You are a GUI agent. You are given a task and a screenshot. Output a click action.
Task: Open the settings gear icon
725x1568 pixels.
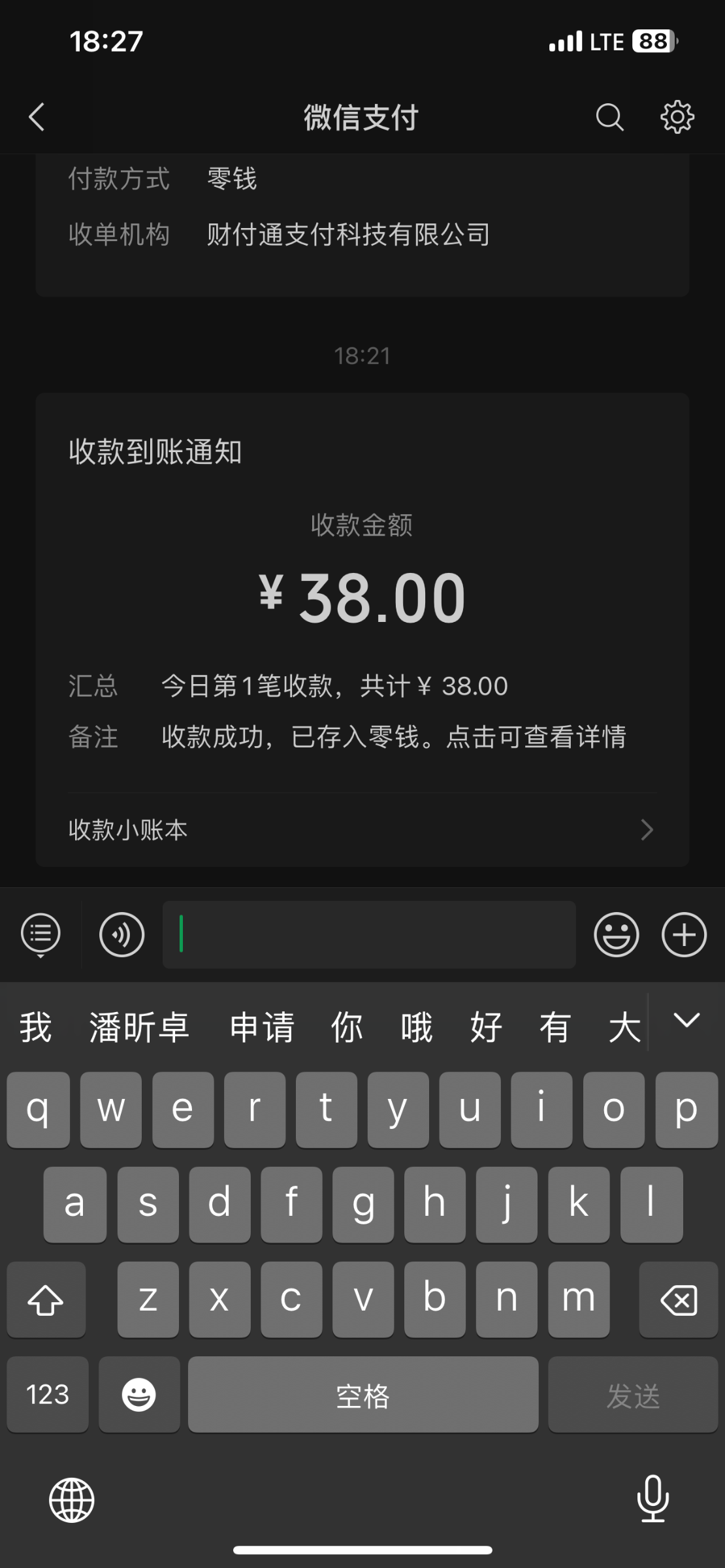677,118
